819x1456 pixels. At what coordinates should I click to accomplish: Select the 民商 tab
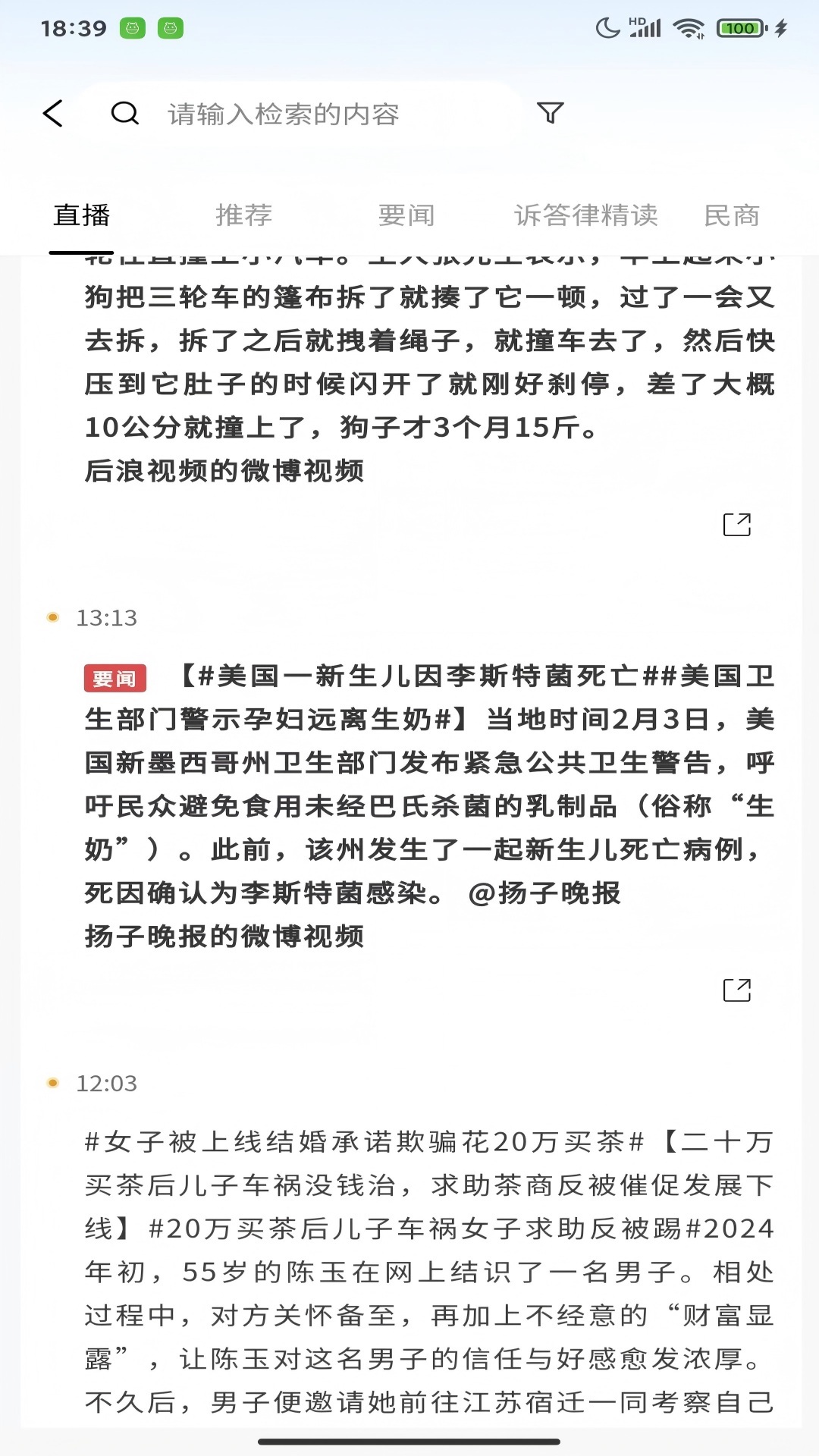click(731, 215)
